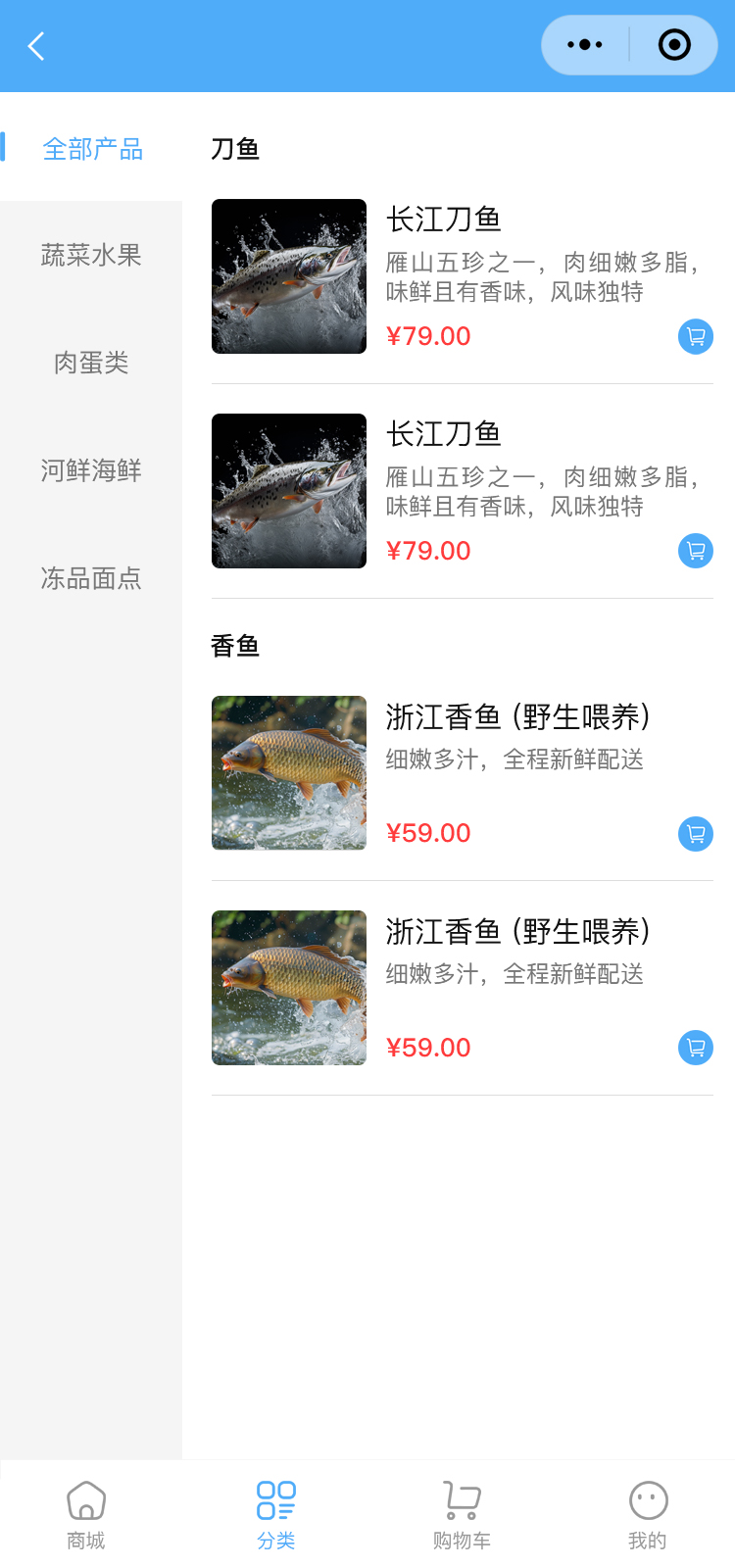
Task: Go to the 商城 home tab
Action: 86,1514
